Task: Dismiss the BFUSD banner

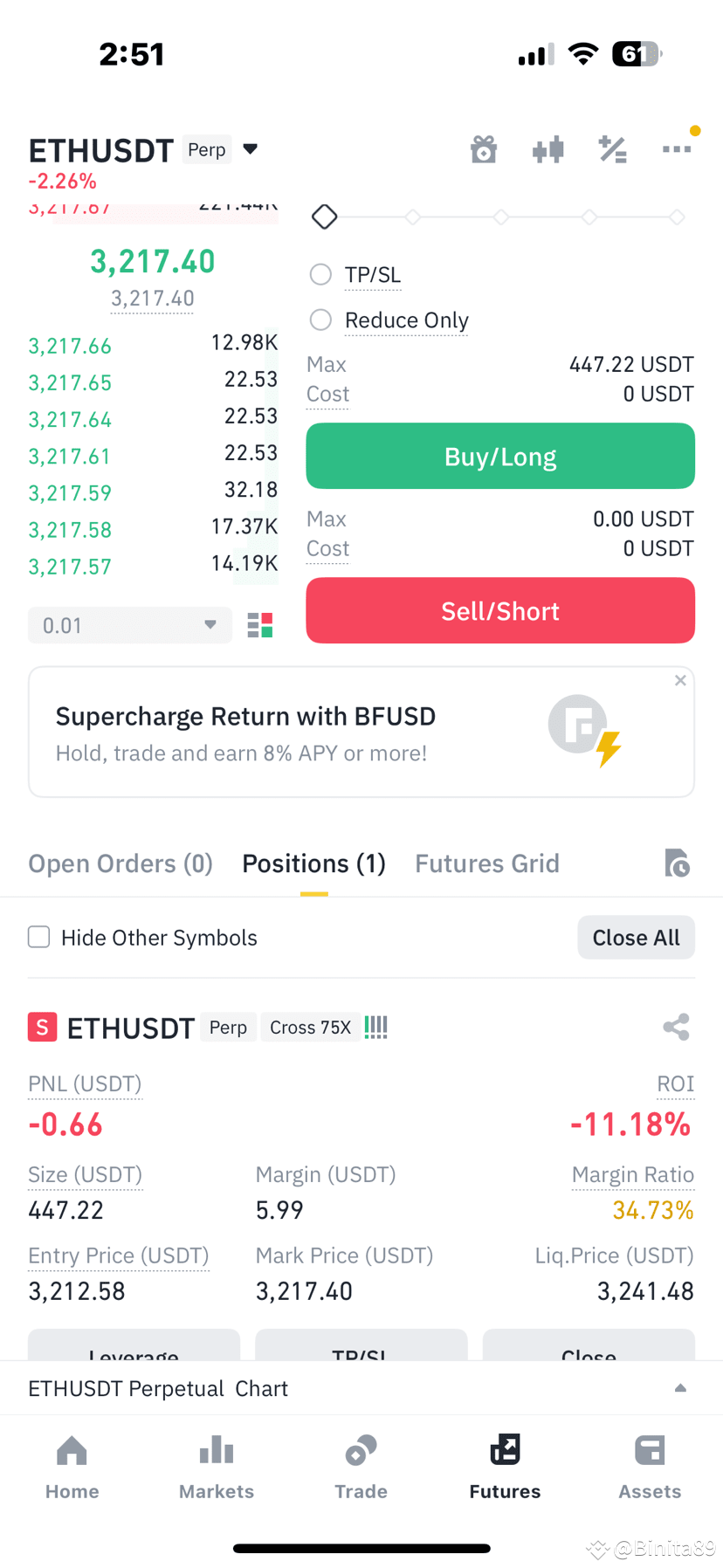Action: 680,680
